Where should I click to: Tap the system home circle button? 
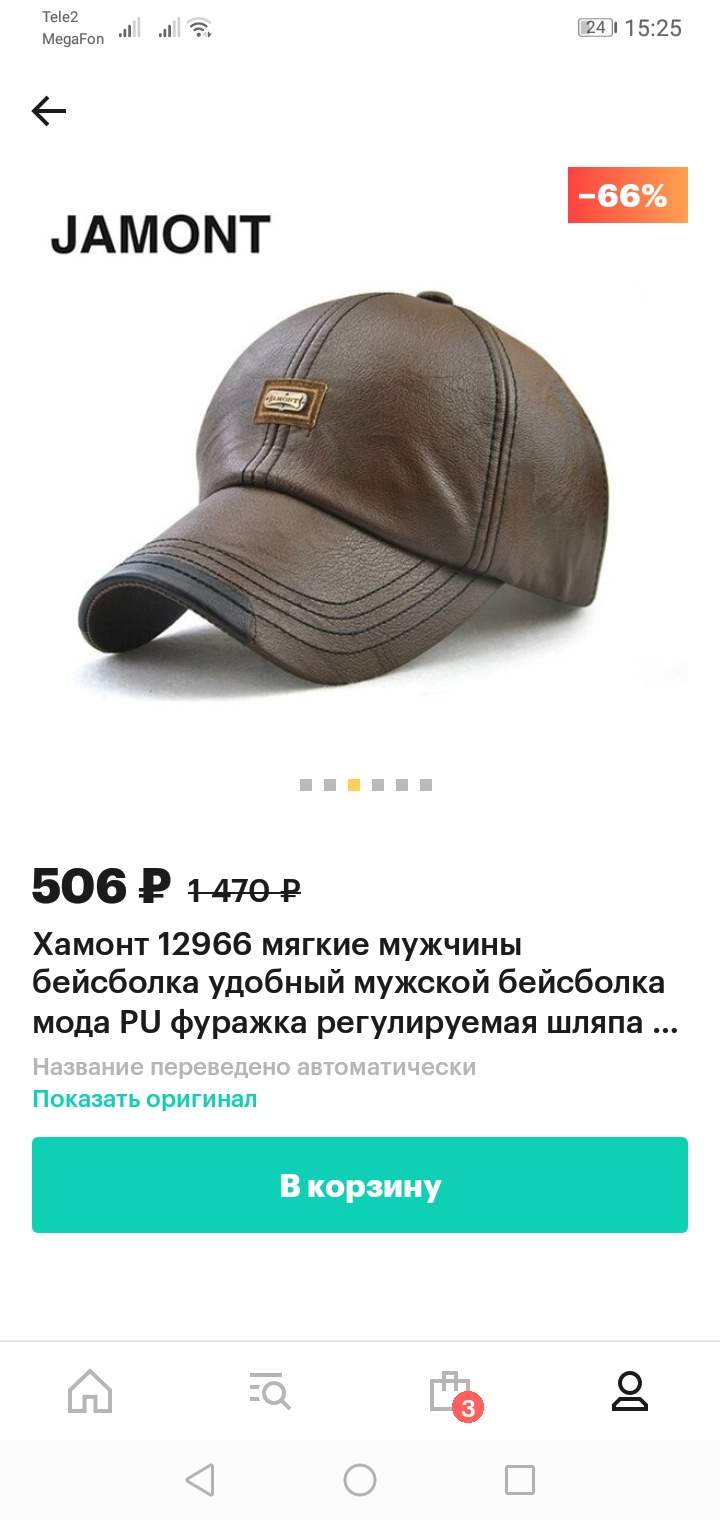click(x=360, y=1480)
